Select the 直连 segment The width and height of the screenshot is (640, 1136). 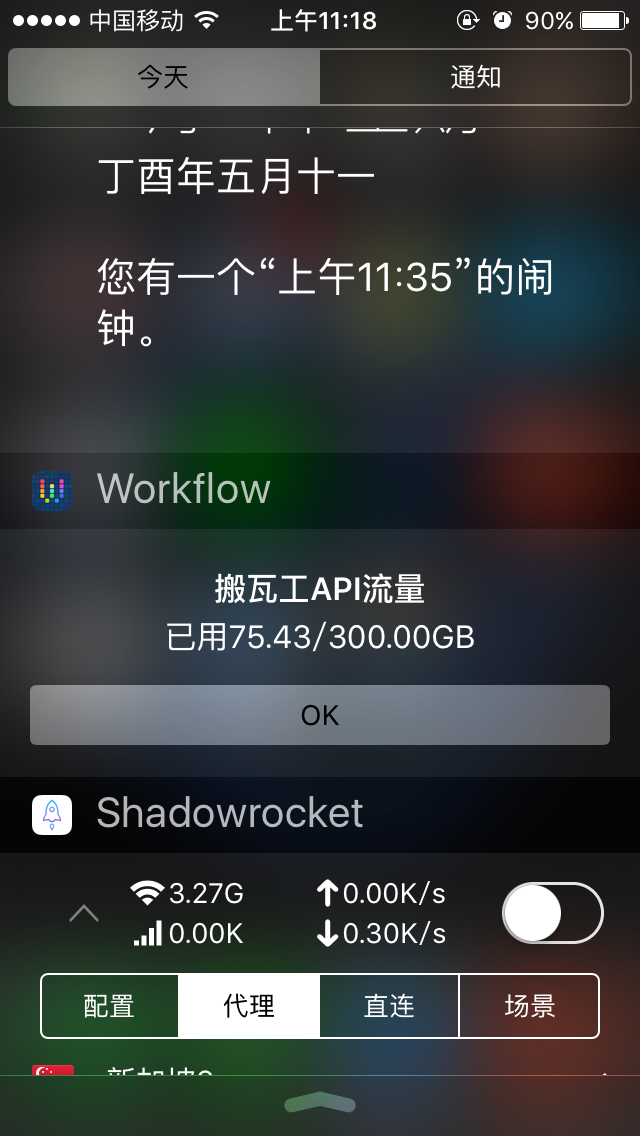[389, 1006]
